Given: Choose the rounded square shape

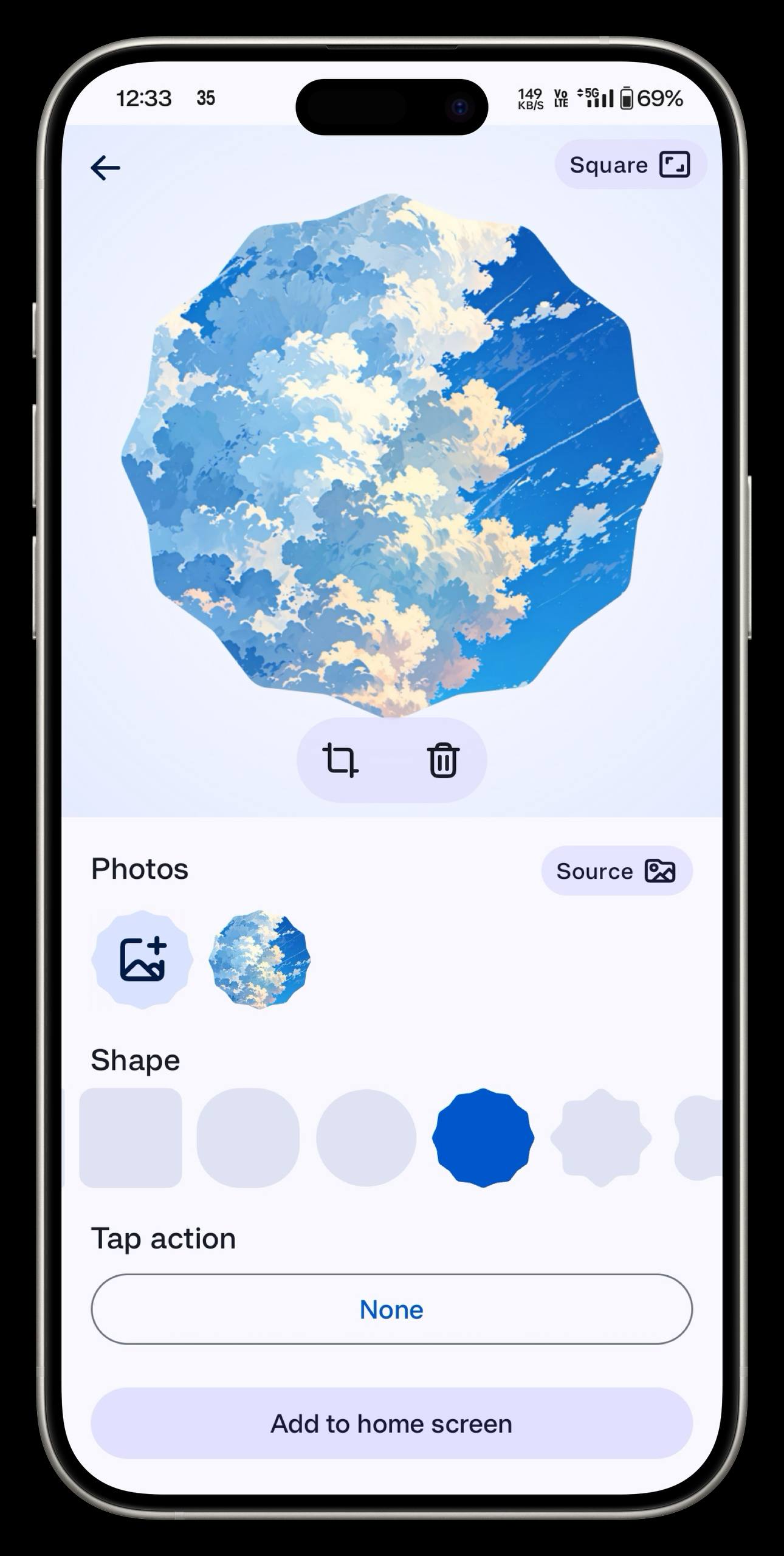Looking at the screenshot, I should [x=248, y=1138].
